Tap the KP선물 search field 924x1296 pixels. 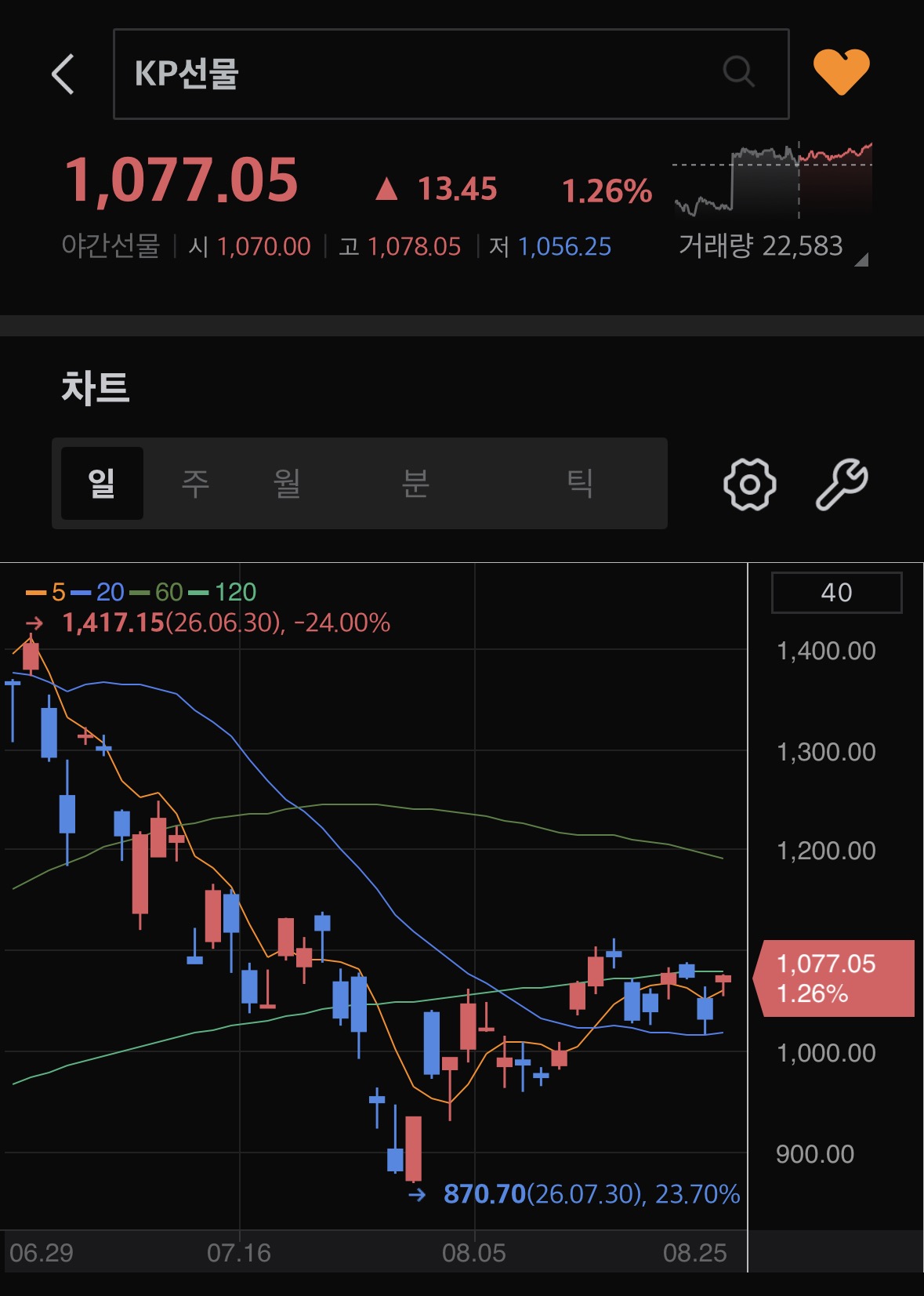(x=451, y=74)
